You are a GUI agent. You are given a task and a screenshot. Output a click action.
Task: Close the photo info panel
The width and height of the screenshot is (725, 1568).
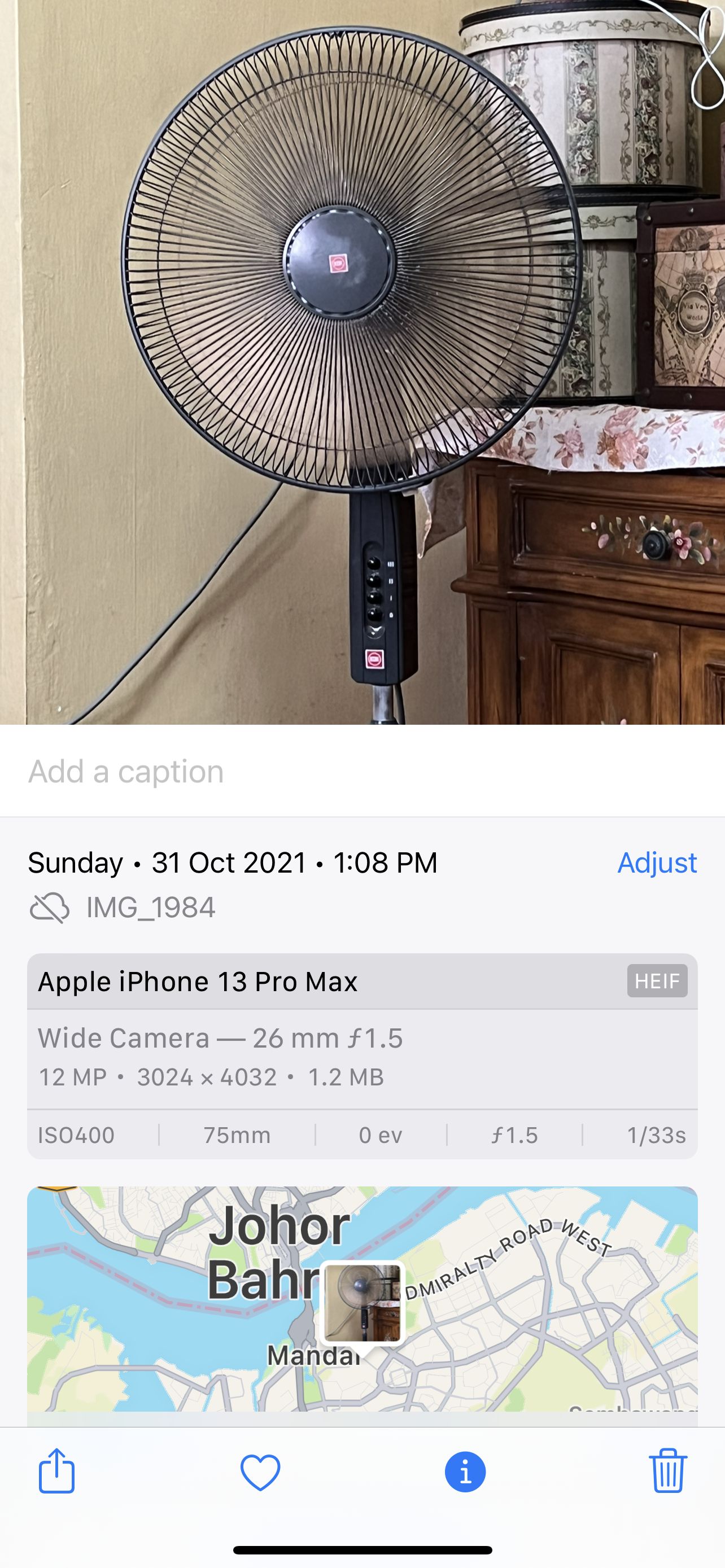[465, 1472]
